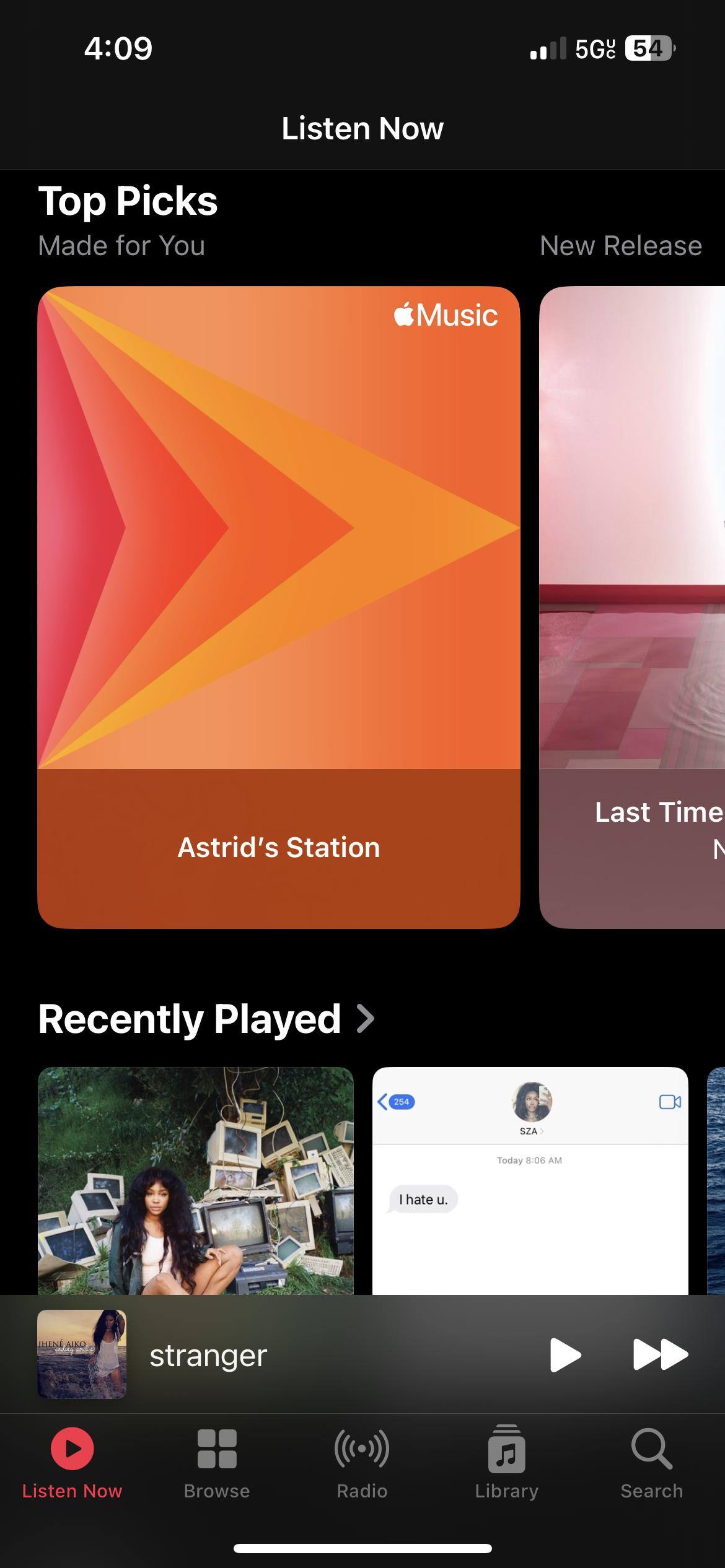Play the song stranger
The width and height of the screenshot is (725, 1568).
point(565,1355)
